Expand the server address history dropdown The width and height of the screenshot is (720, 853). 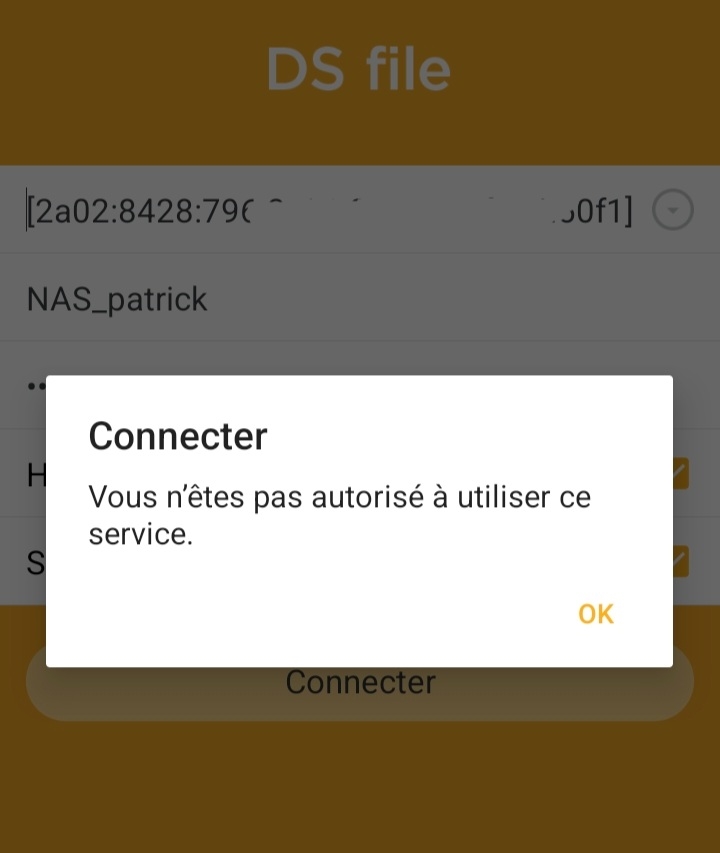click(673, 211)
